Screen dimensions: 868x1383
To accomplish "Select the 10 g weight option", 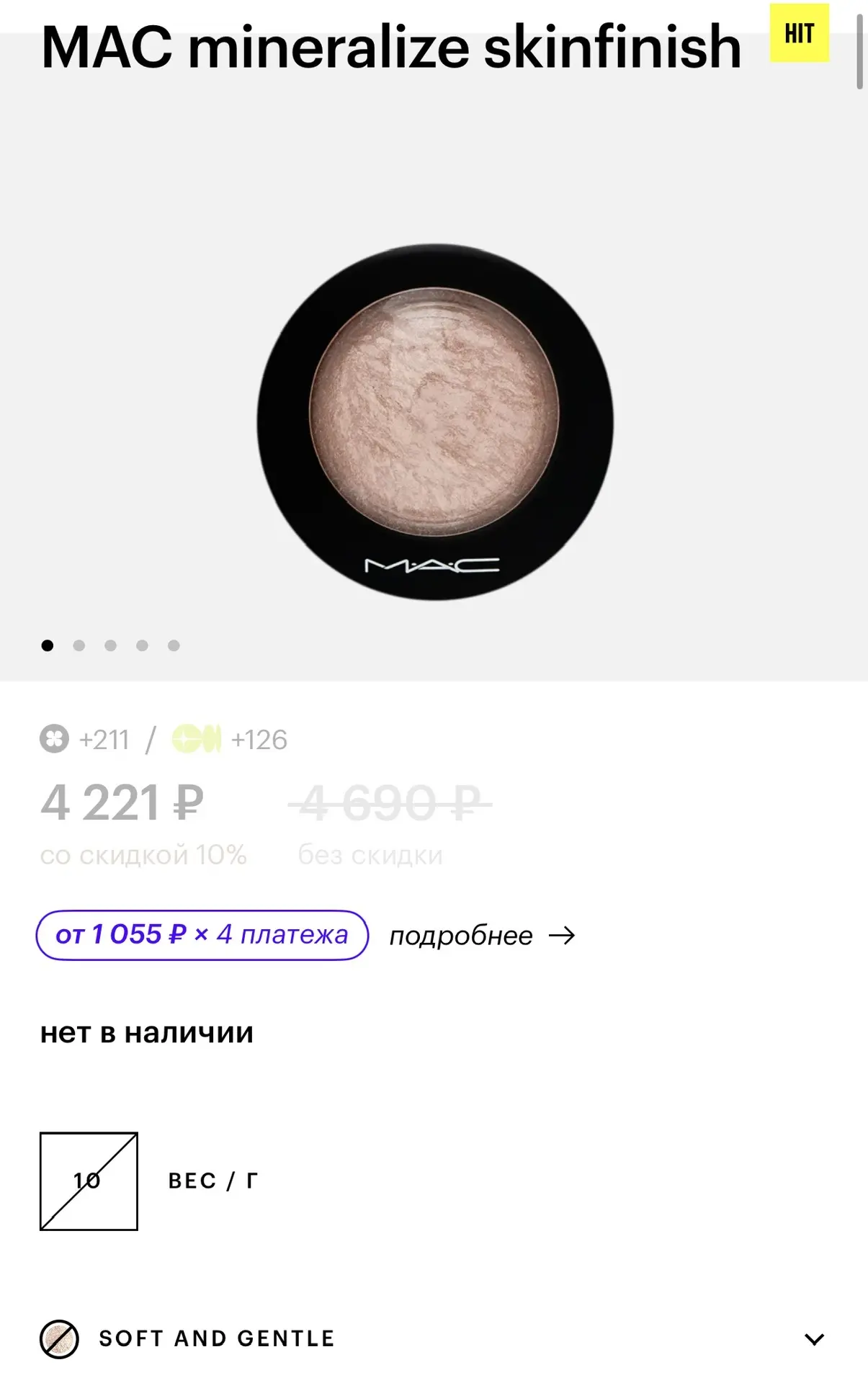I will tap(89, 1181).
